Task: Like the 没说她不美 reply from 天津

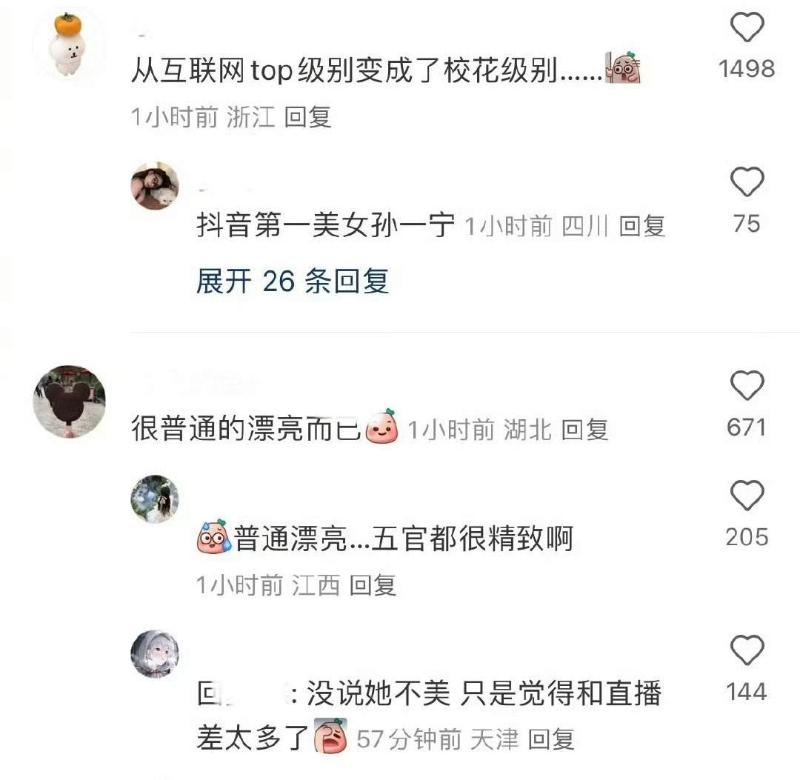Action: point(746,651)
